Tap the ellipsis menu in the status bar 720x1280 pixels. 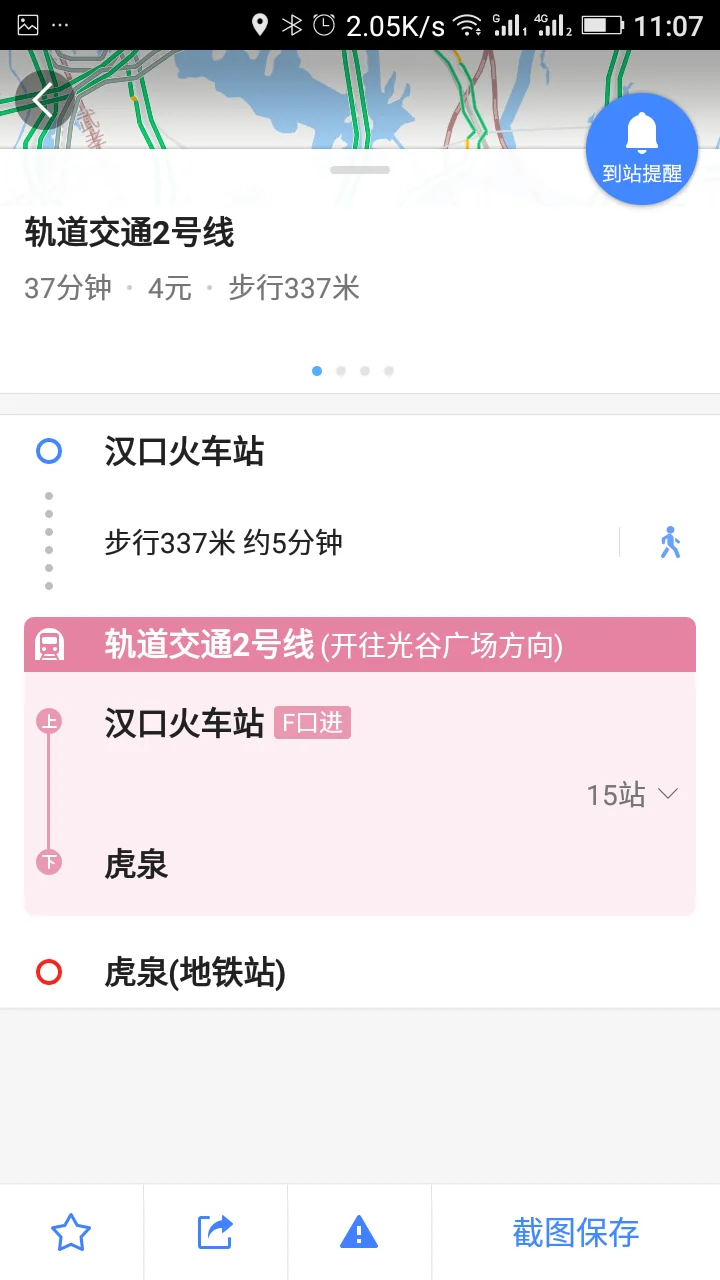(58, 24)
